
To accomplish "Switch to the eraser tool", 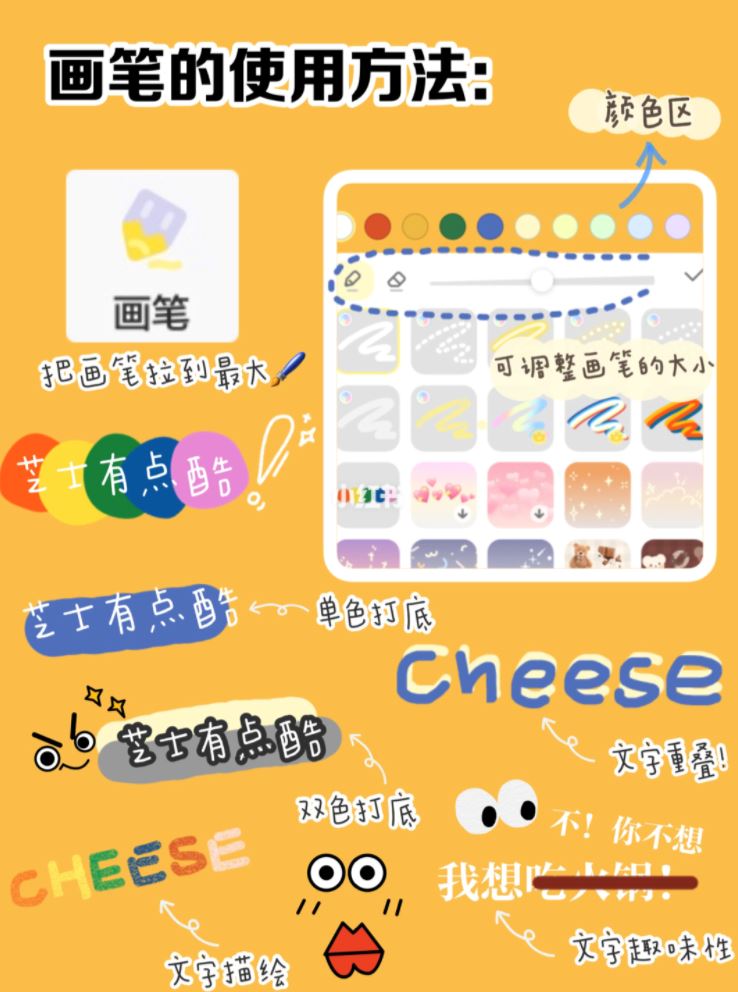I will pos(395,279).
